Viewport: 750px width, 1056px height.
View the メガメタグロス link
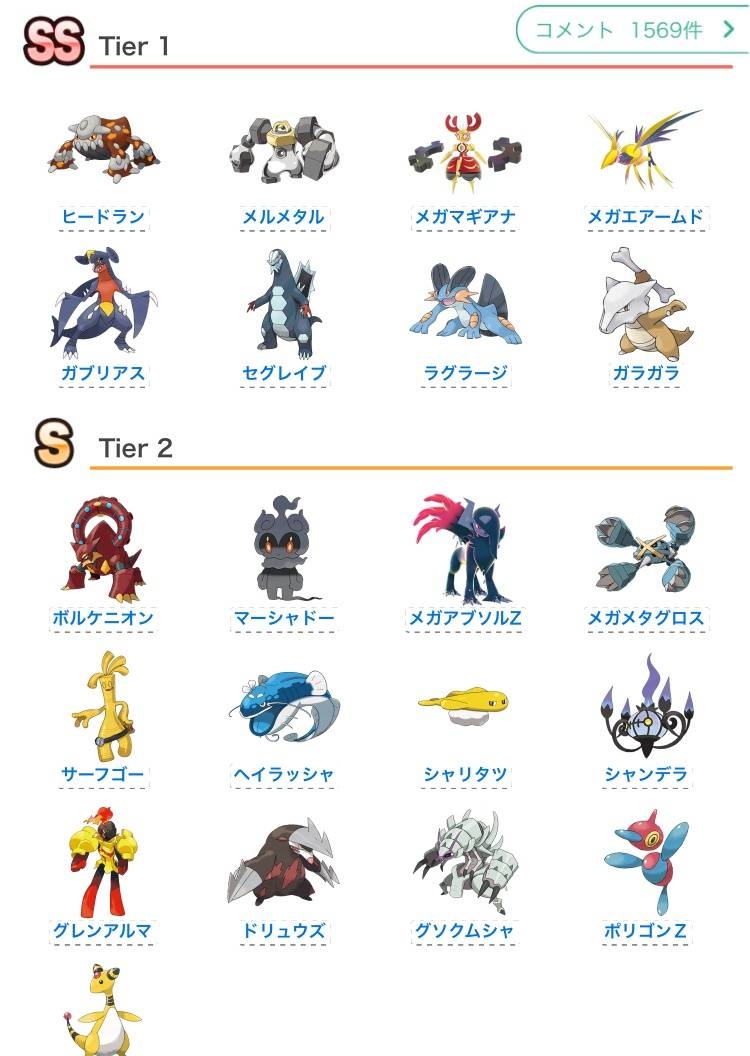coord(646,618)
